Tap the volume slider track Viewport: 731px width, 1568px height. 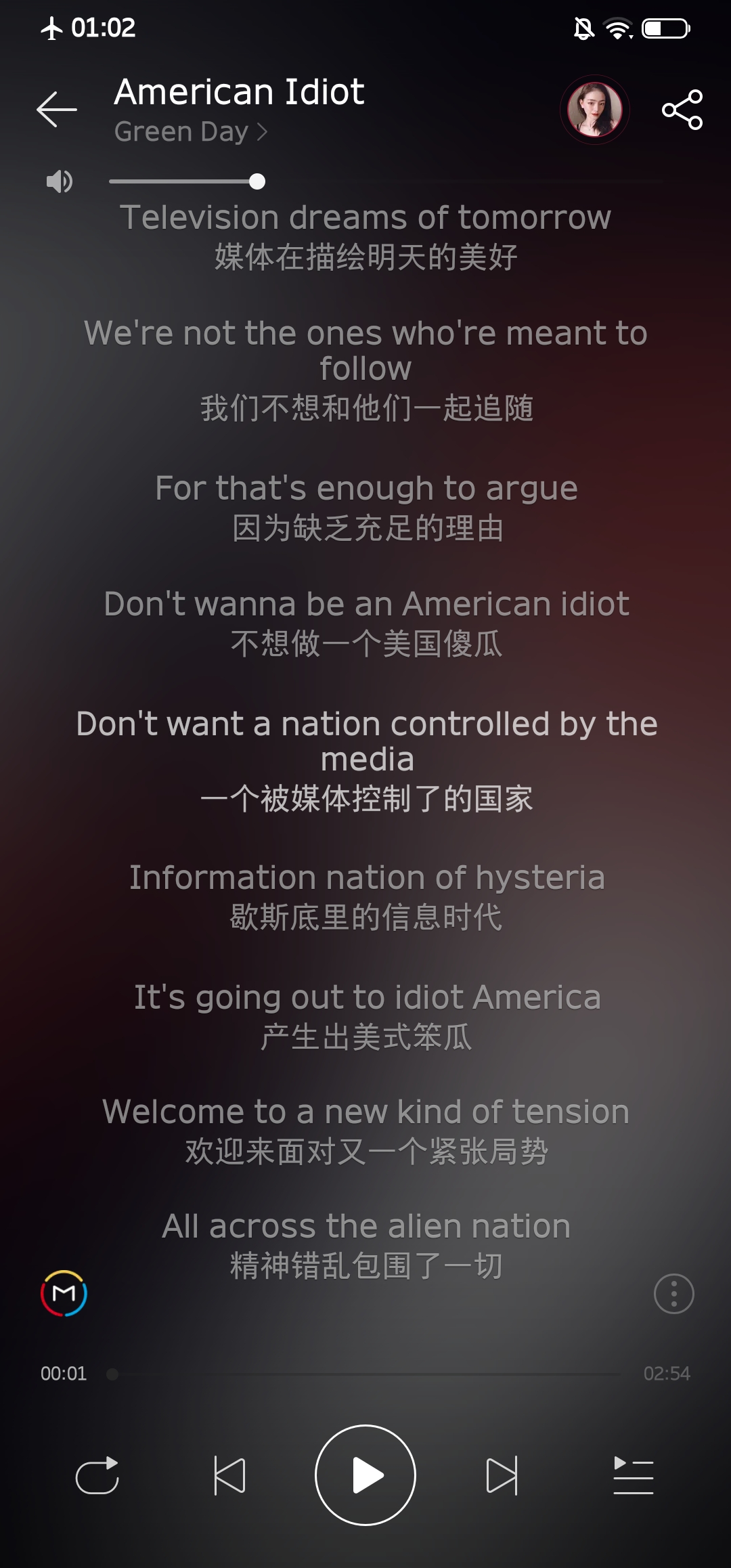[x=386, y=181]
